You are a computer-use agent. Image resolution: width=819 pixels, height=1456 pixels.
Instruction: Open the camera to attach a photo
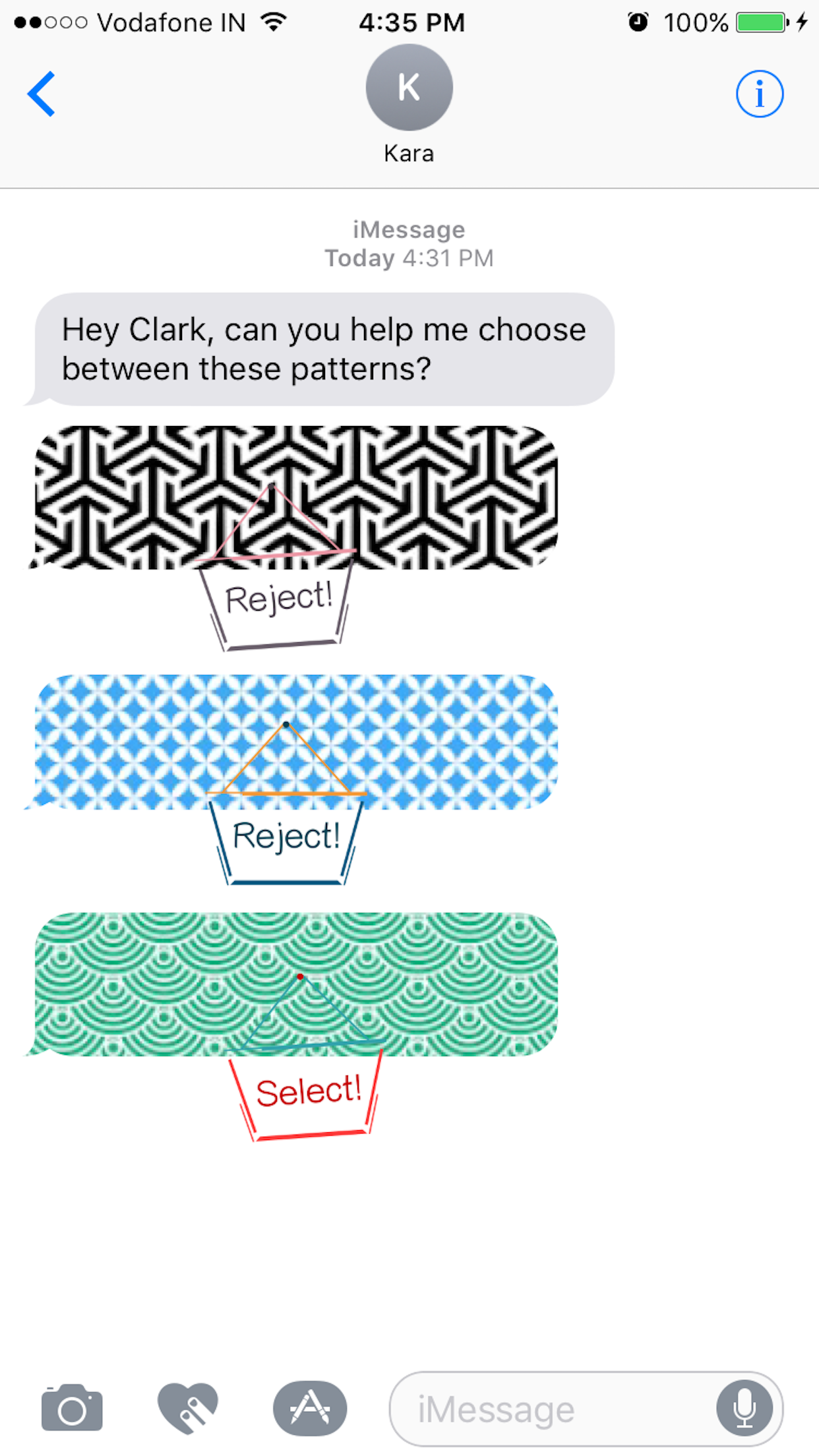72,1408
